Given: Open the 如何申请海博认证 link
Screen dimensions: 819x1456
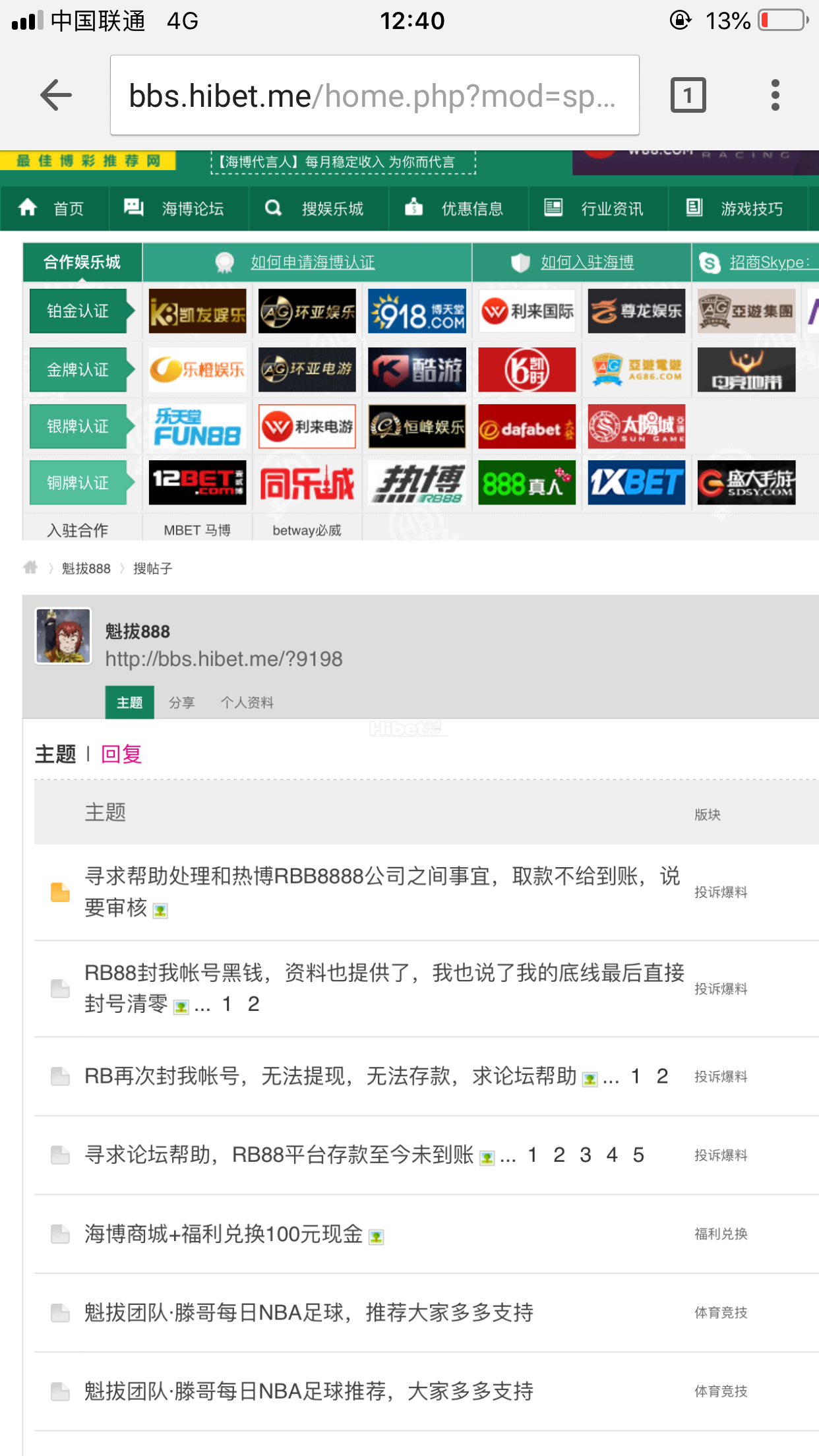Looking at the screenshot, I should [313, 262].
